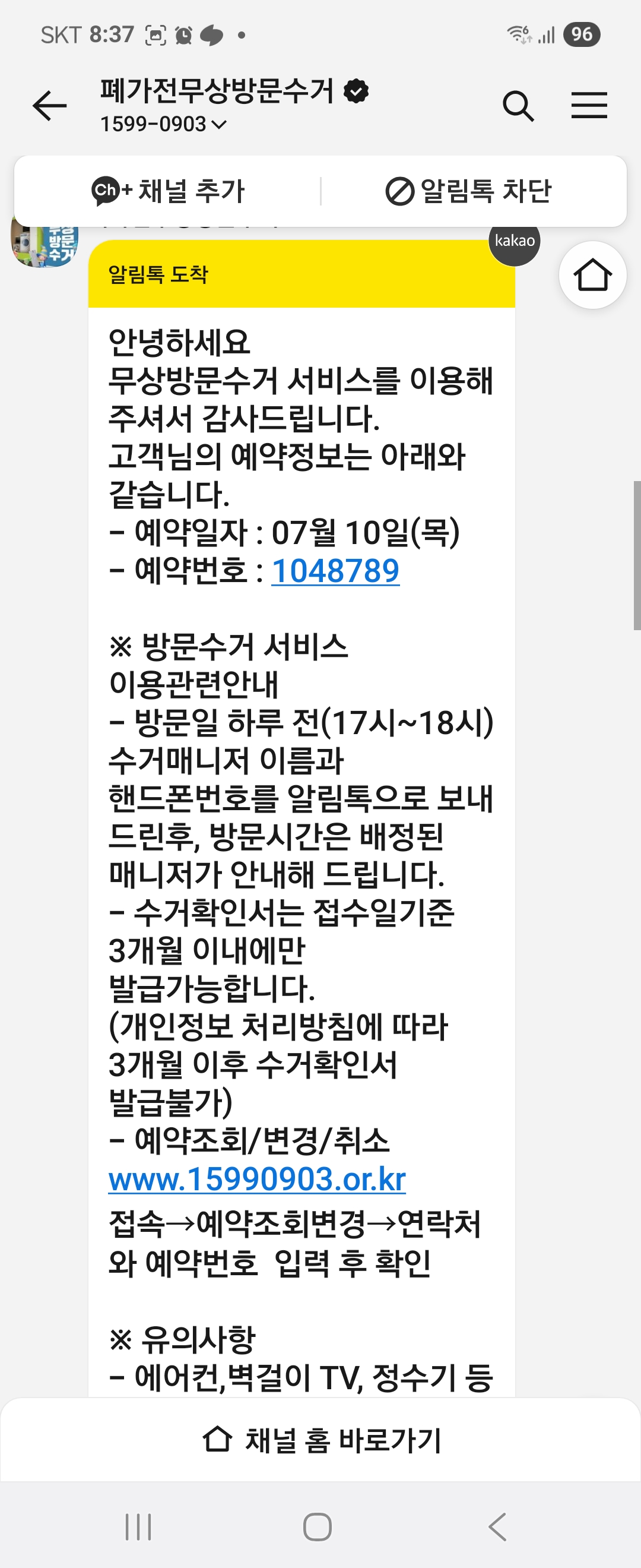Open the reservation number link 1048789
Image resolution: width=641 pixels, height=1568 pixels.
click(335, 570)
